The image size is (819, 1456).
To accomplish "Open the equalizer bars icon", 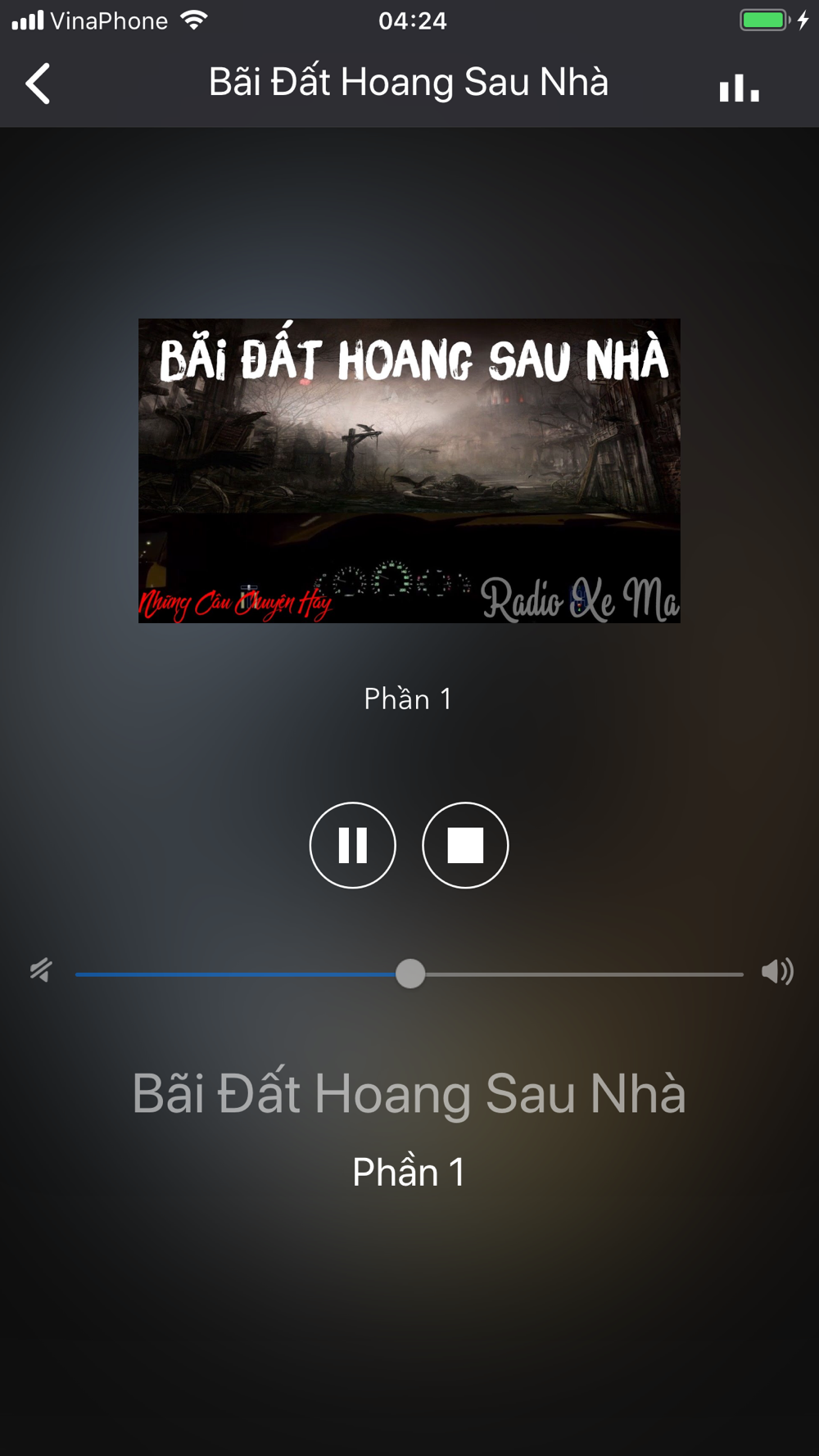I will coord(739,88).
